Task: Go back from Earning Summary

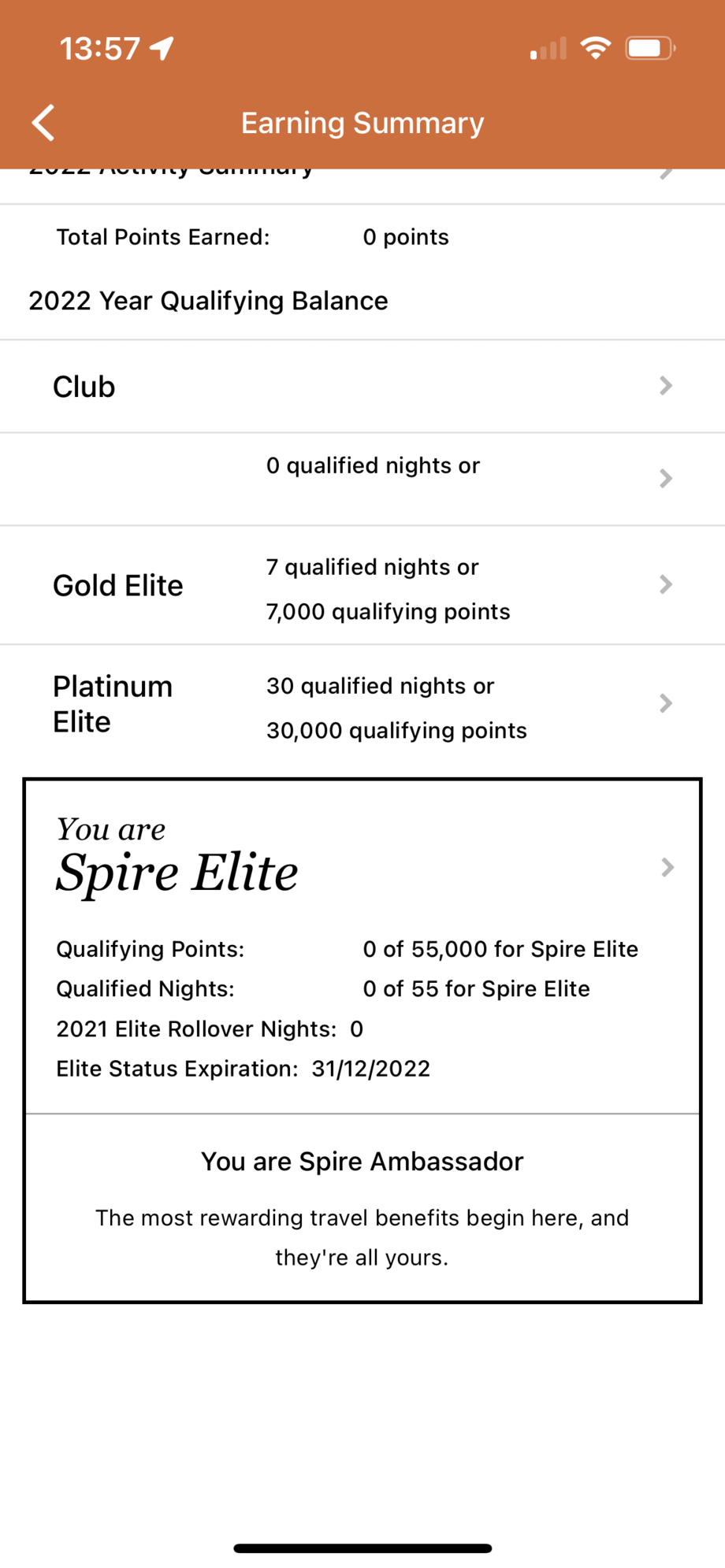Action: point(43,123)
